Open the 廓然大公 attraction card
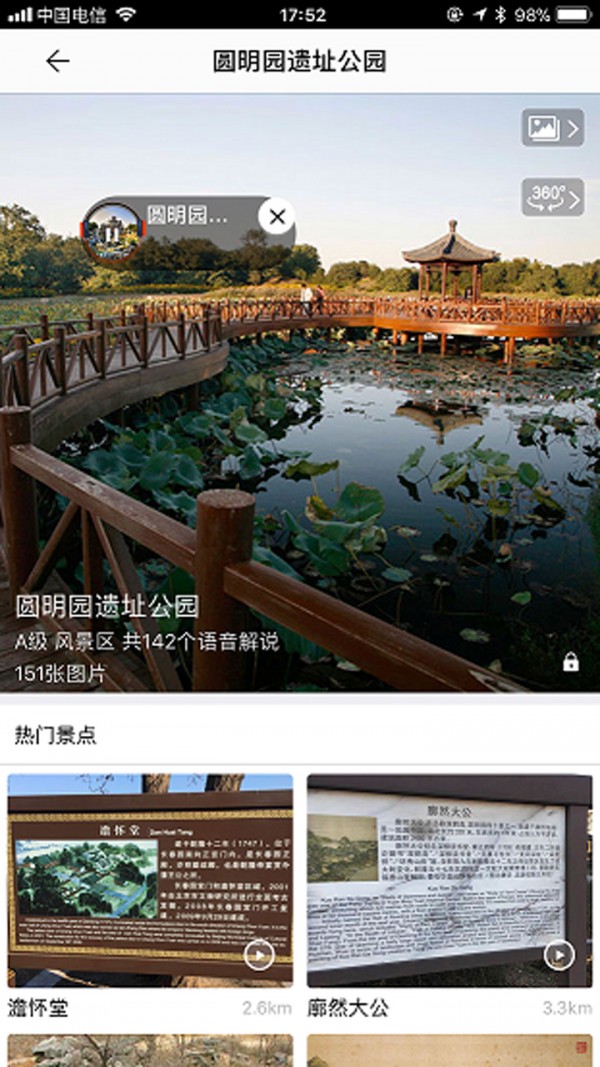 450,896
